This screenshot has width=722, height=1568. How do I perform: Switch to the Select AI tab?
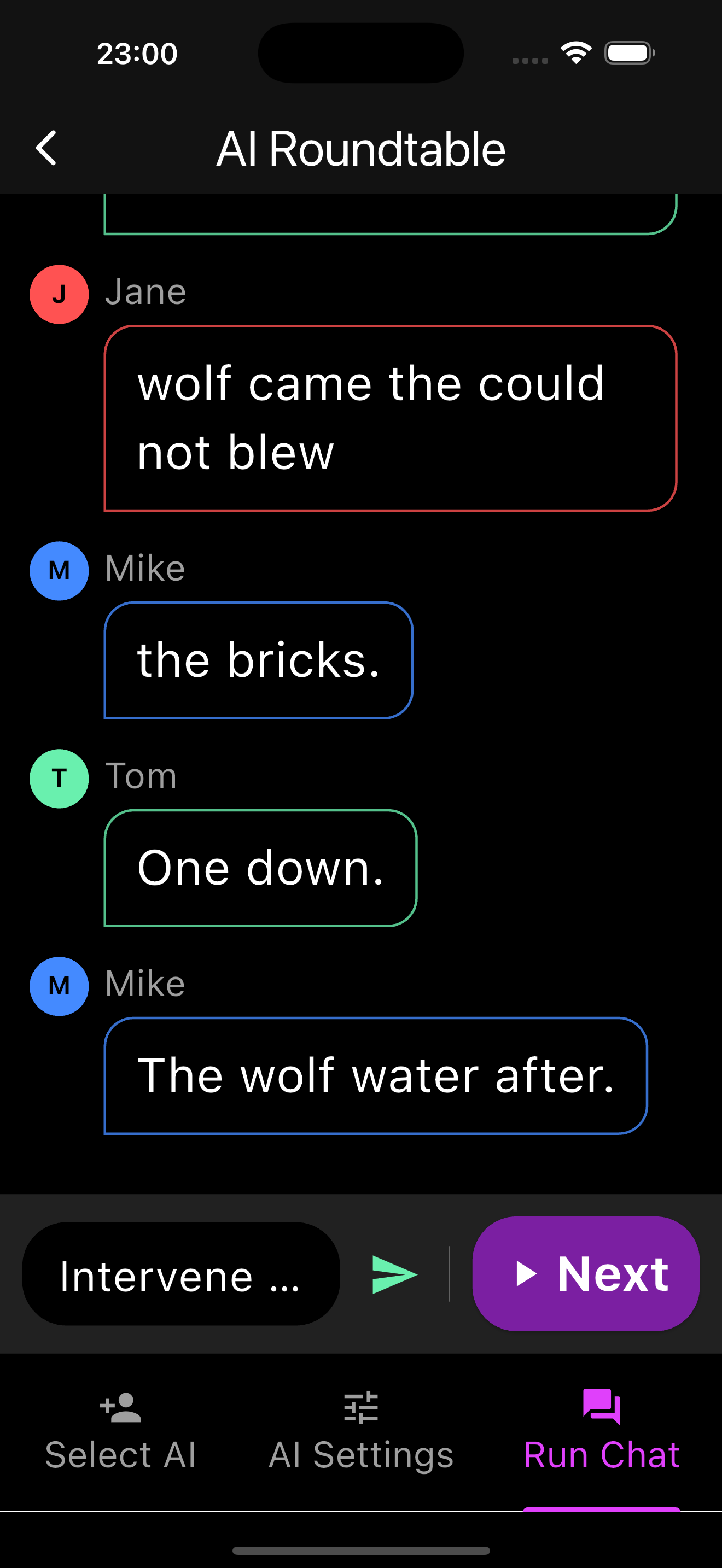pos(120,1430)
